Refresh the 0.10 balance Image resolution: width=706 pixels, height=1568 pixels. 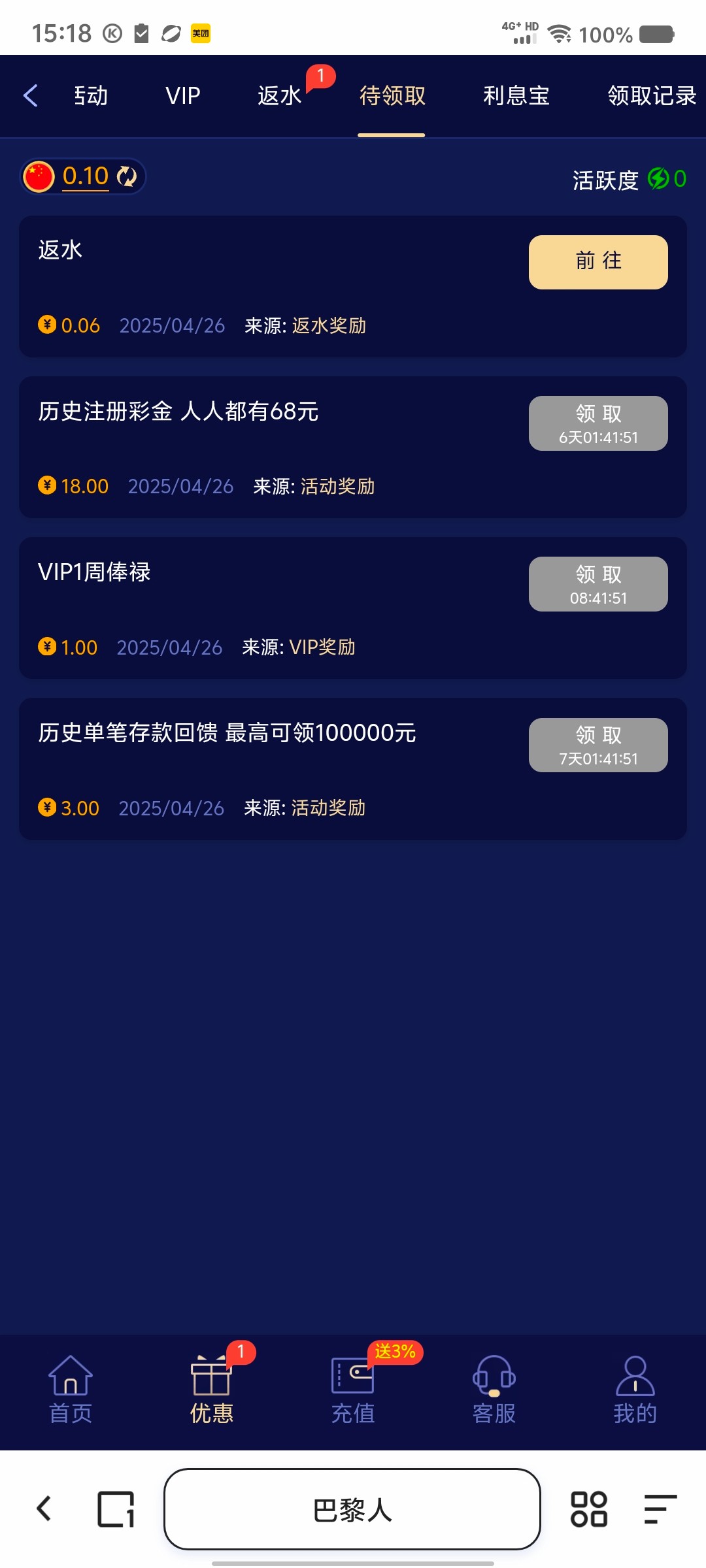(127, 176)
